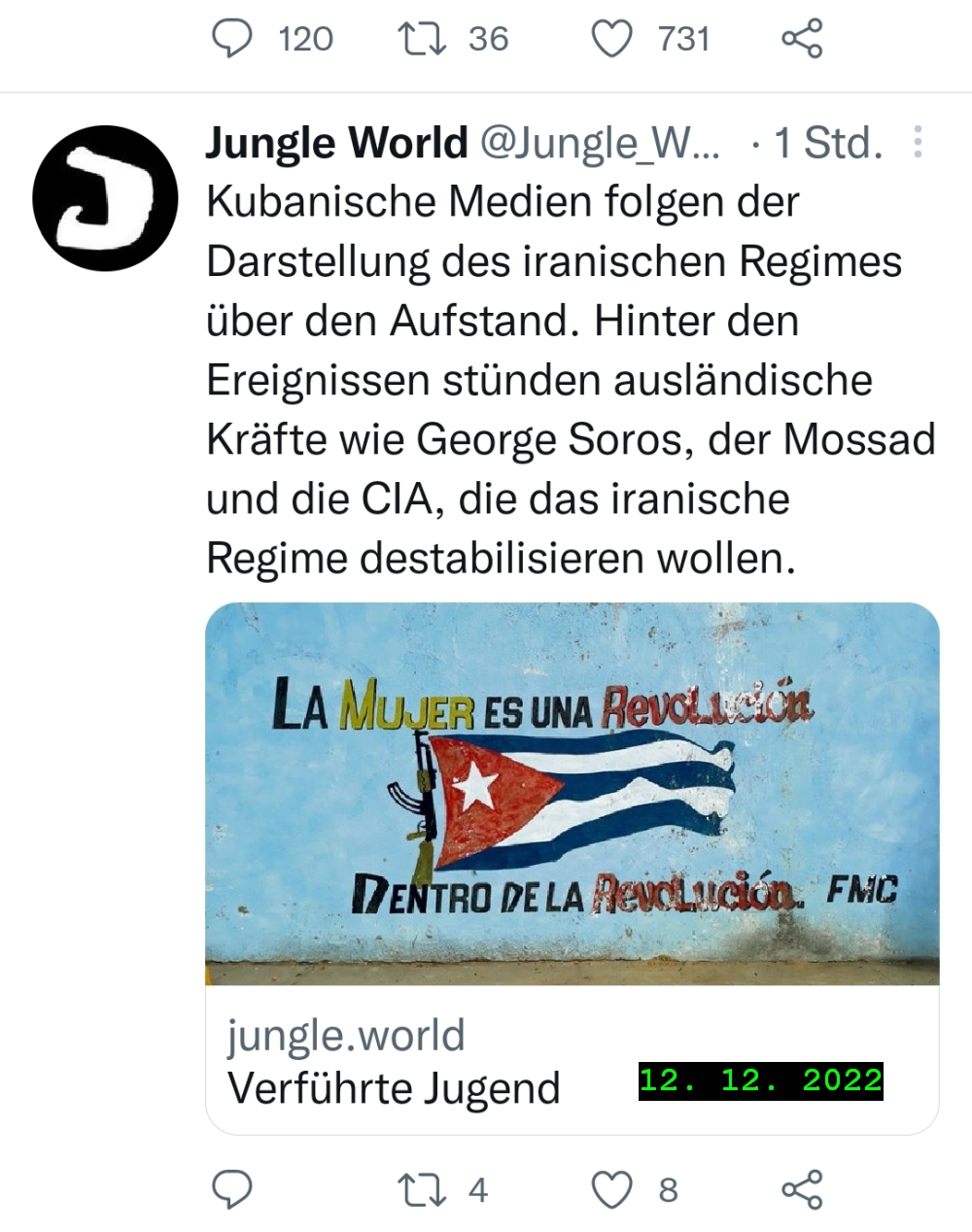Like the post with 731 likes

pyautogui.click(x=612, y=39)
